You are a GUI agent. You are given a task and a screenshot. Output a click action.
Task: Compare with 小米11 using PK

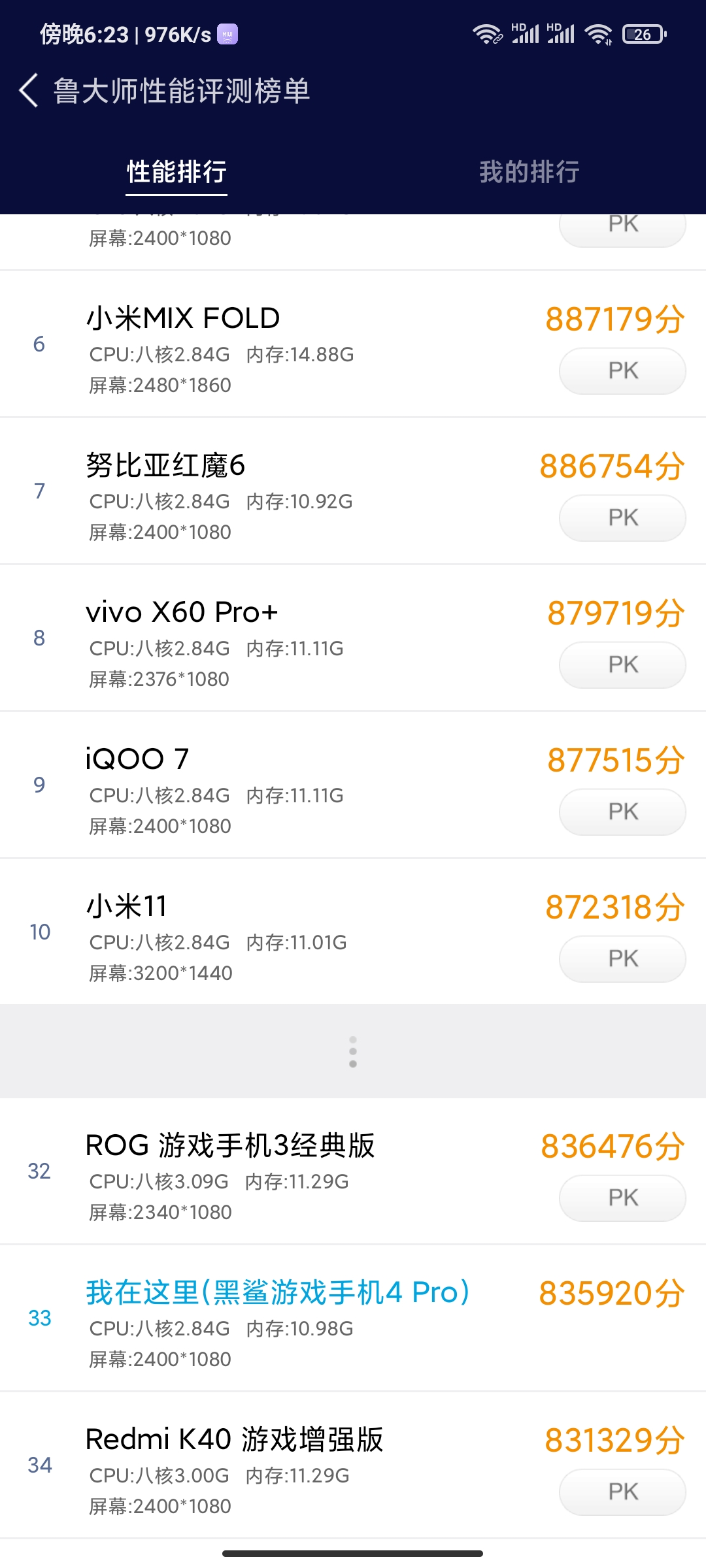tap(622, 959)
